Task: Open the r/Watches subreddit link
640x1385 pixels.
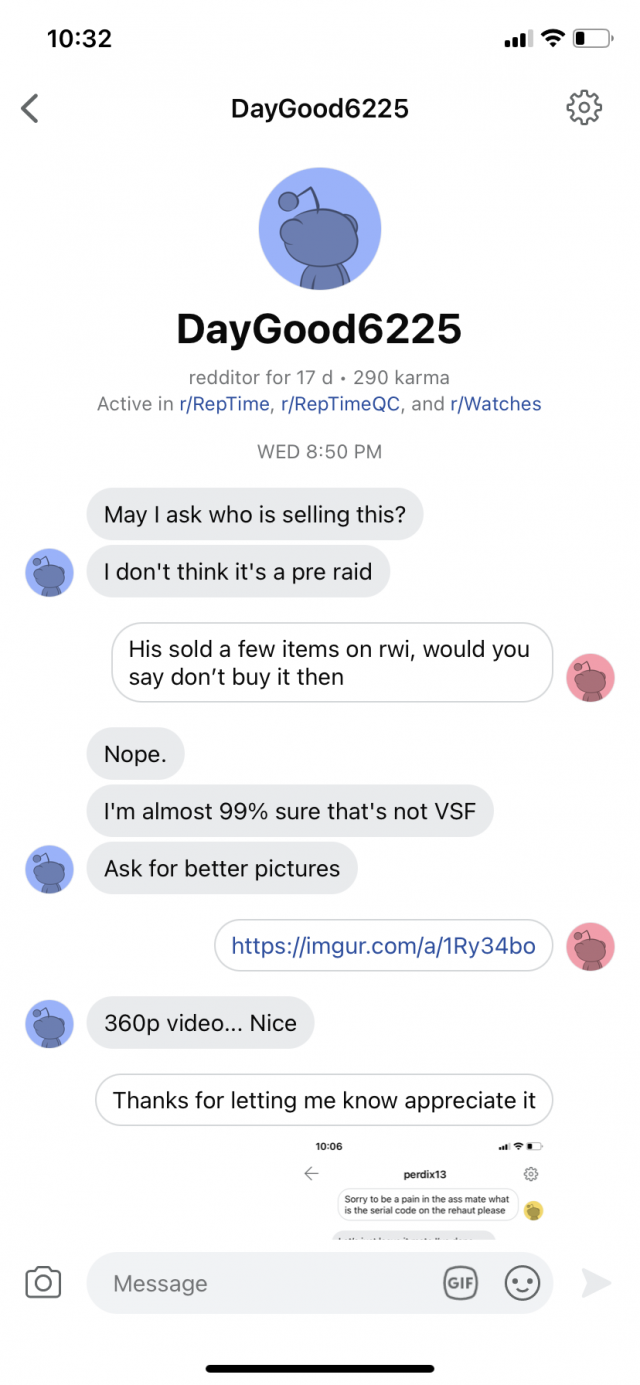Action: coord(494,404)
